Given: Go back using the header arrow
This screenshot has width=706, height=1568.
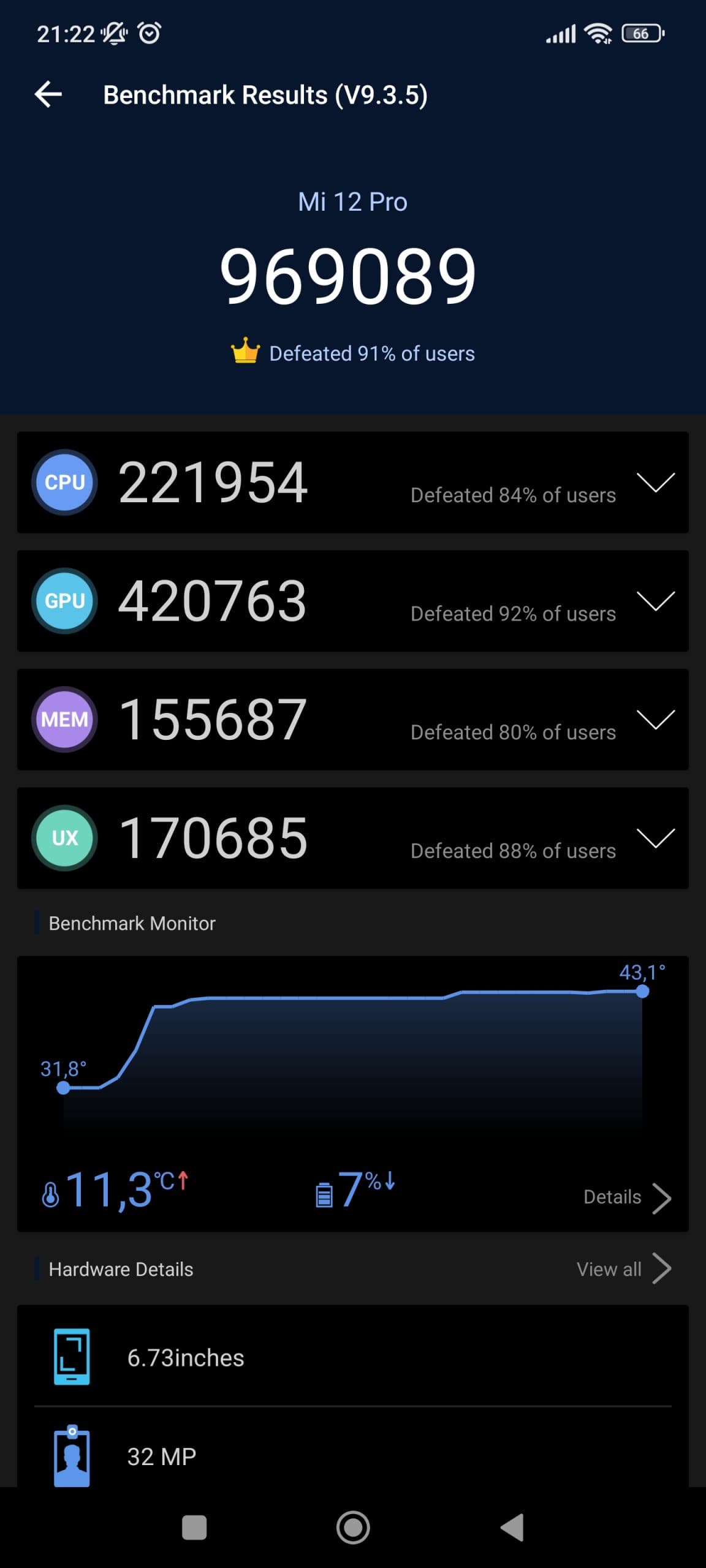Looking at the screenshot, I should pyautogui.click(x=48, y=95).
